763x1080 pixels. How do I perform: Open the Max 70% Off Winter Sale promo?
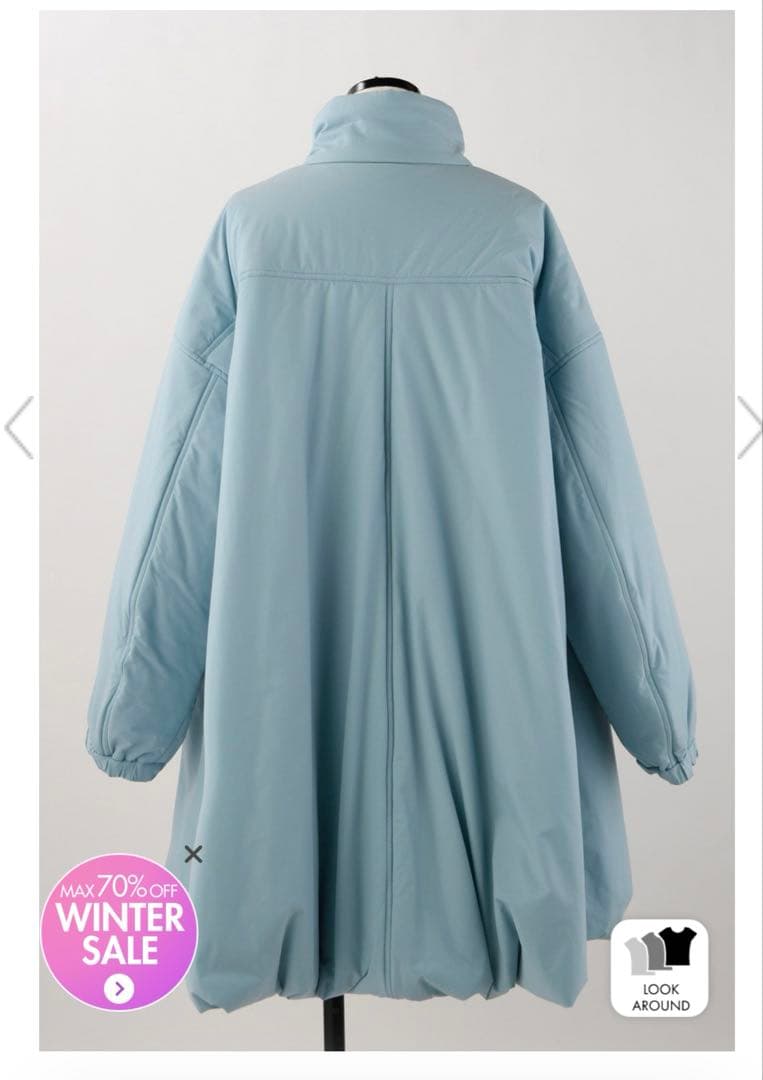click(x=119, y=932)
